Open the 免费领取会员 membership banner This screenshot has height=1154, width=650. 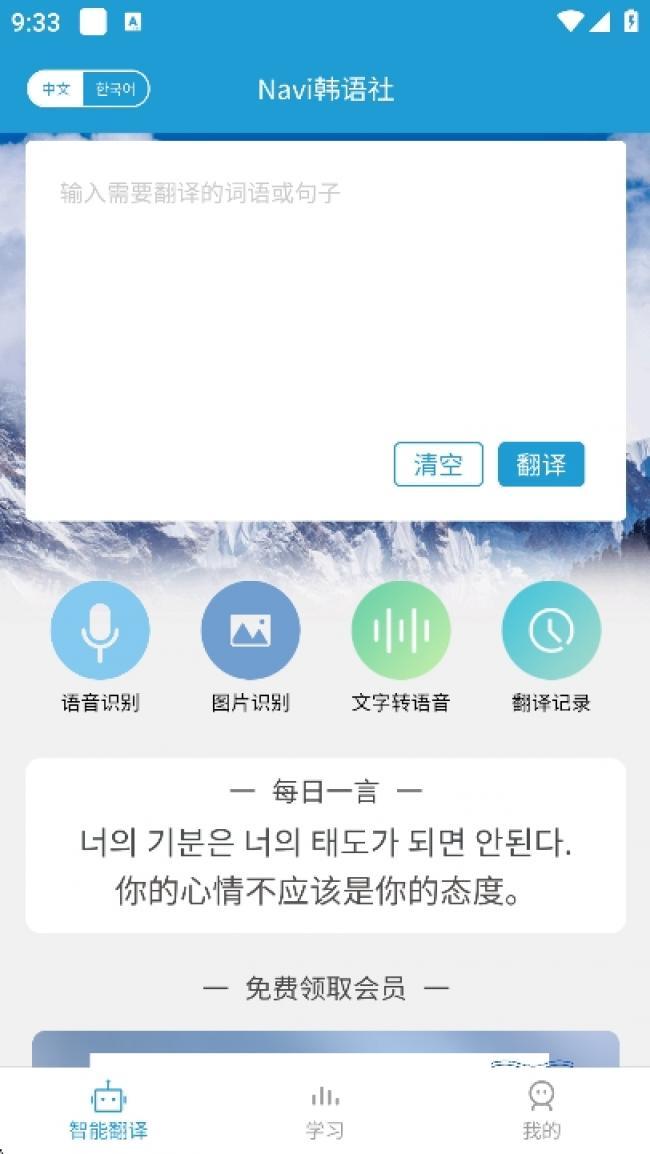point(325,1049)
